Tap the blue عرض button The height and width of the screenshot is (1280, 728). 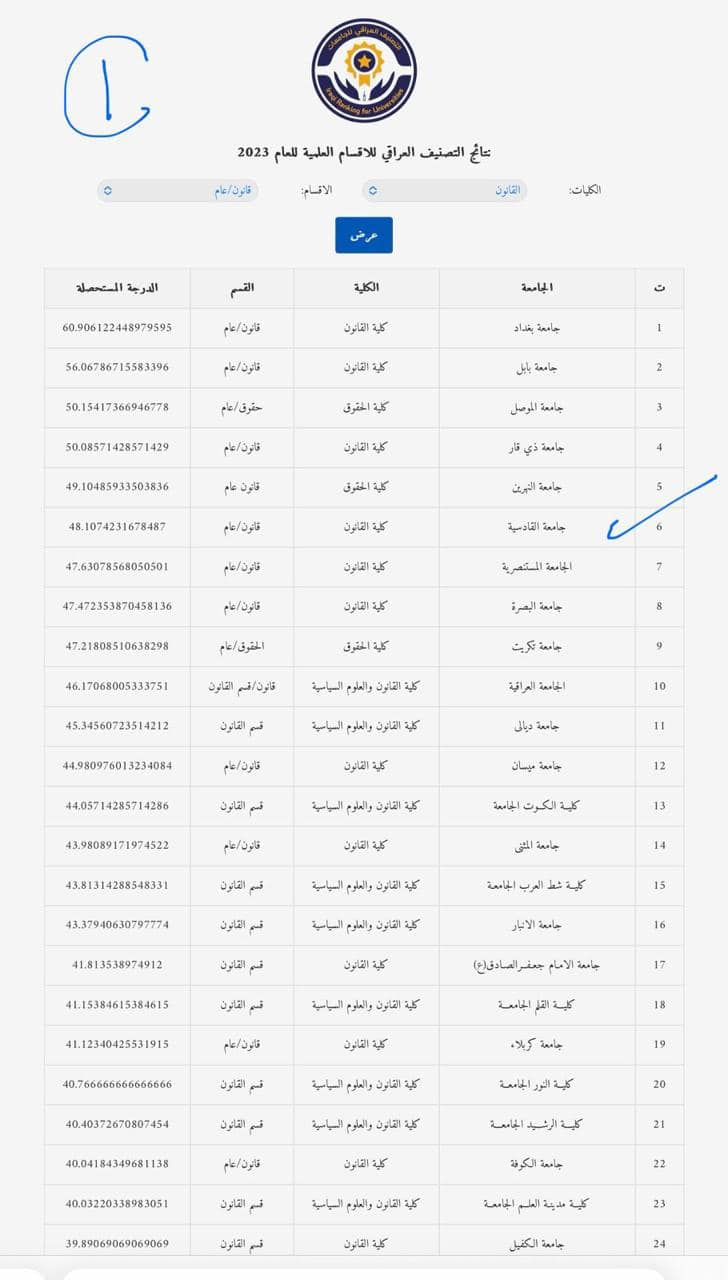(364, 235)
